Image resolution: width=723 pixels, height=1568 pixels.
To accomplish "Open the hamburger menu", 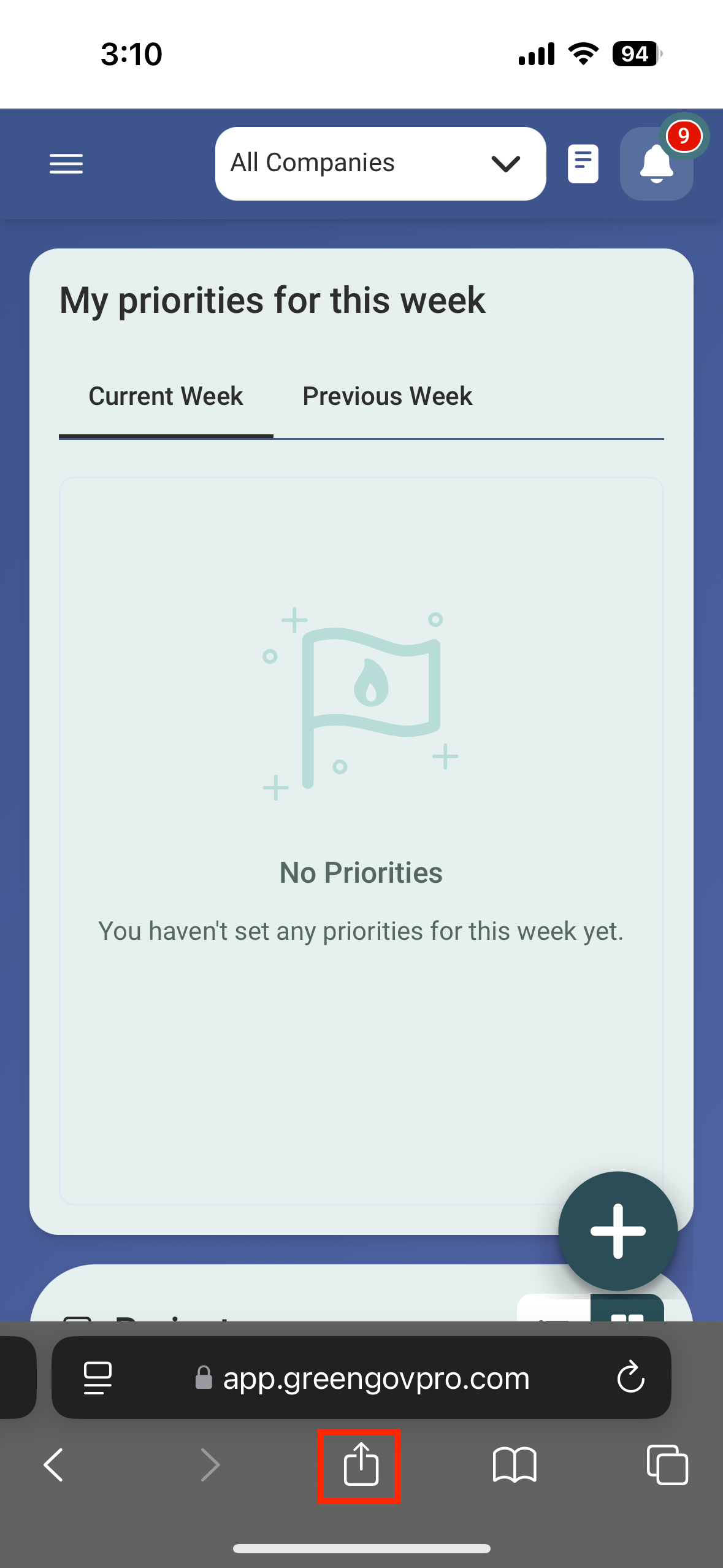I will point(66,164).
